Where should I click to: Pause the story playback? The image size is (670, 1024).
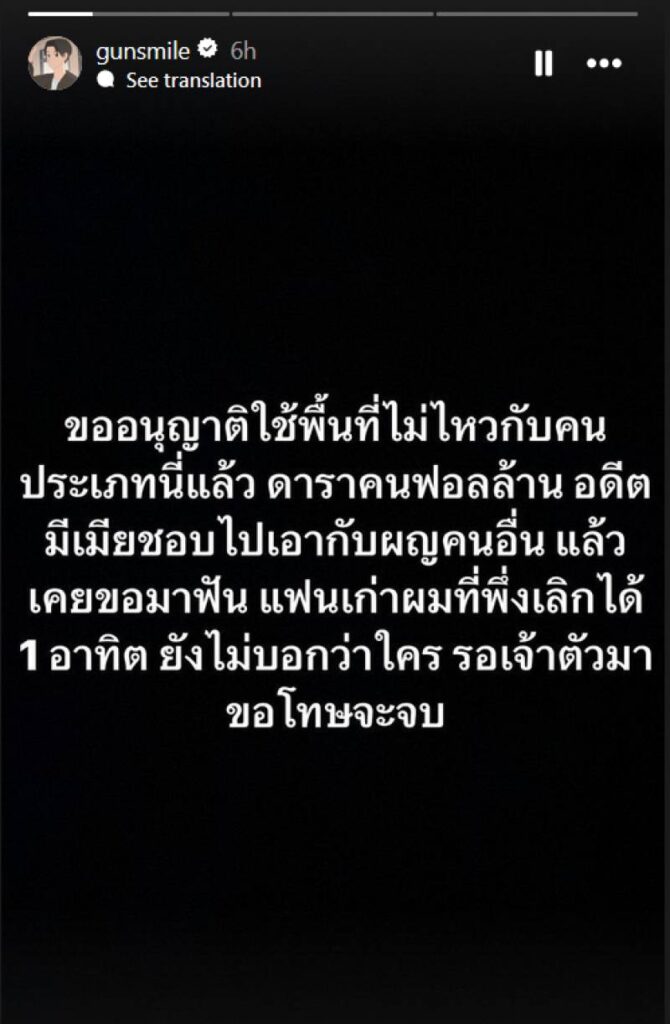544,64
